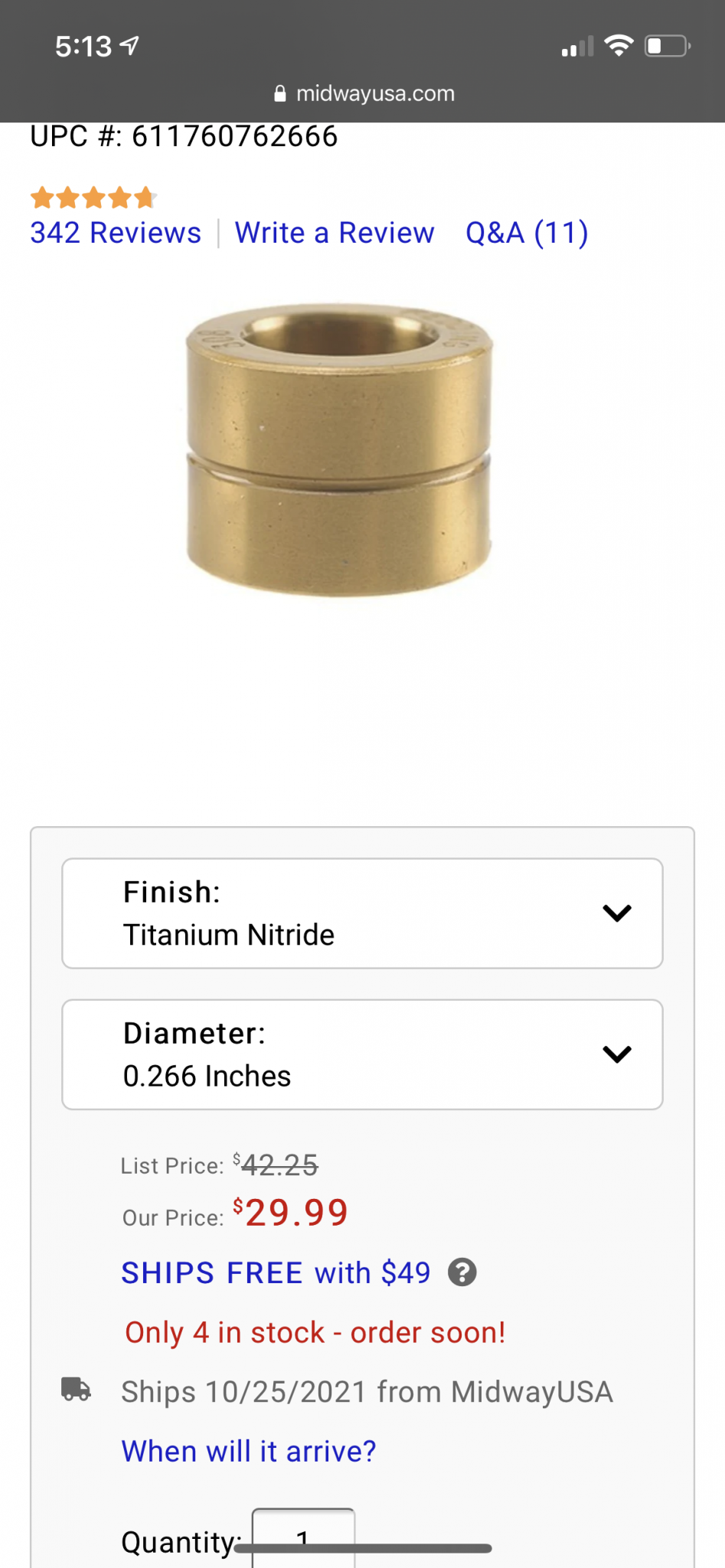
Task: Tap the midwayusa.com address bar
Action: 364,93
